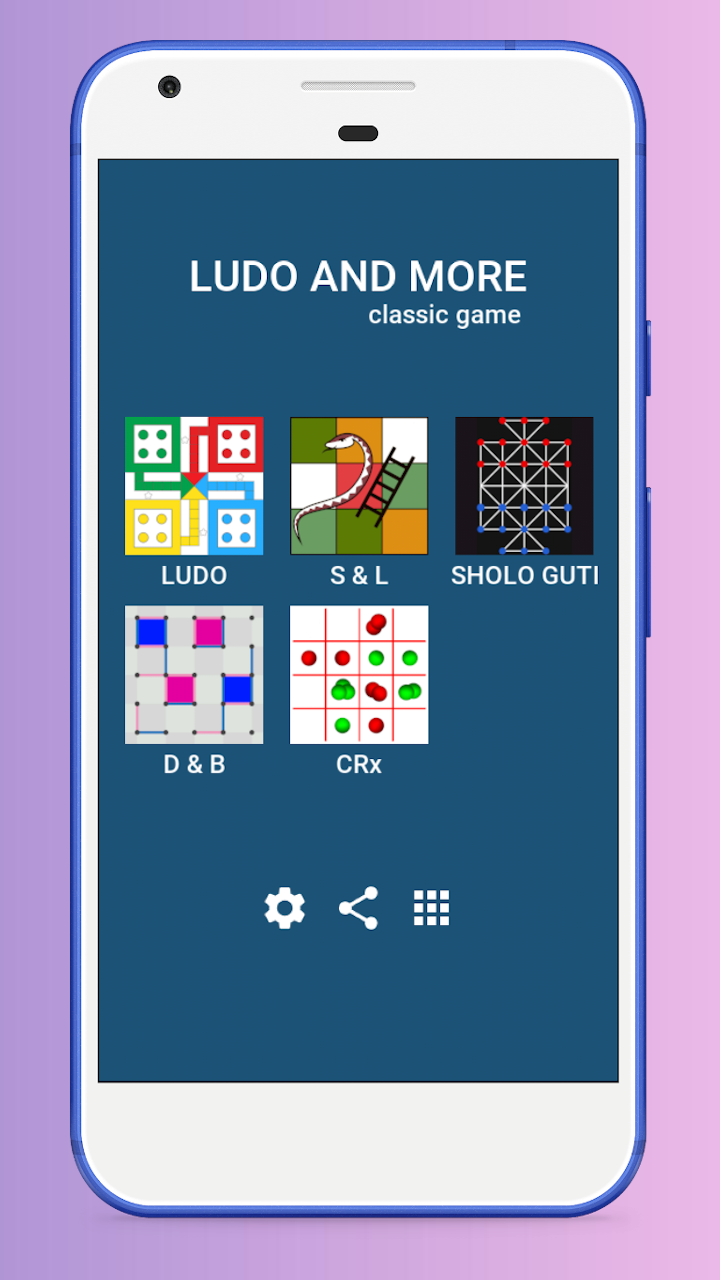Click the LUDO label text

coord(194,576)
